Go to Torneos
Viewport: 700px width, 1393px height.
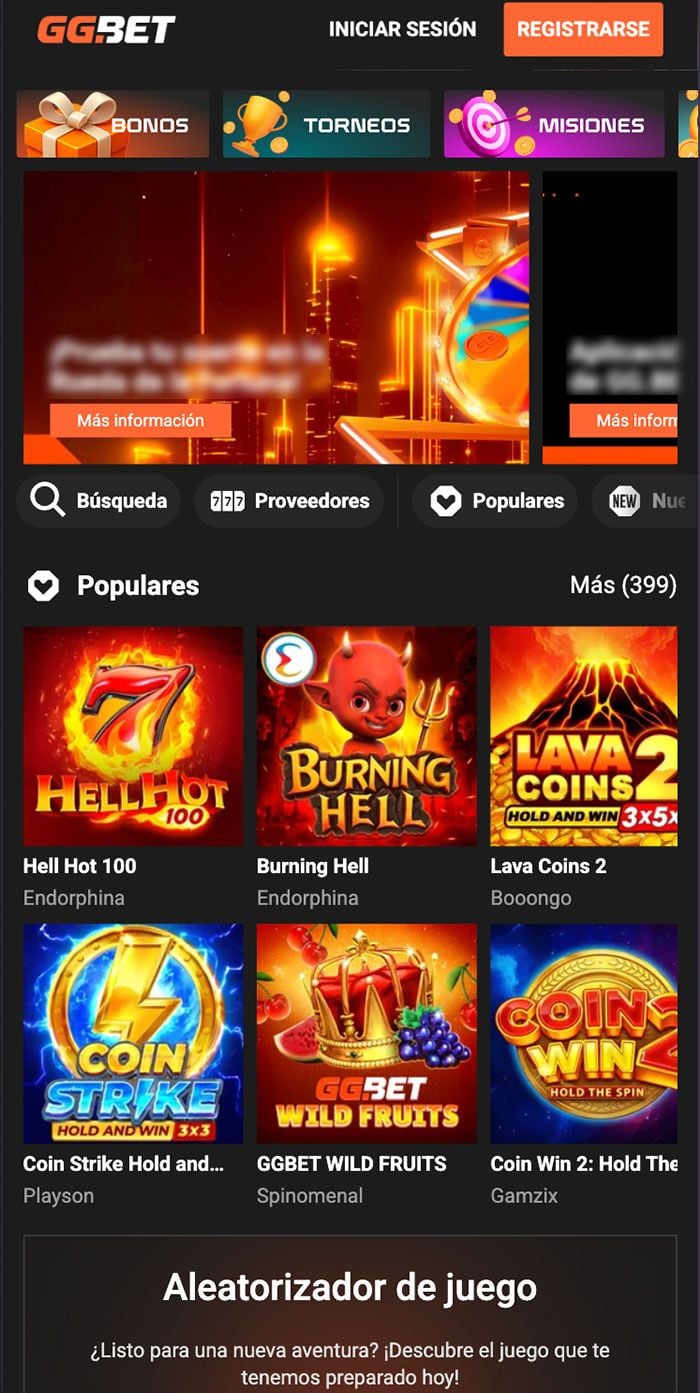(326, 125)
